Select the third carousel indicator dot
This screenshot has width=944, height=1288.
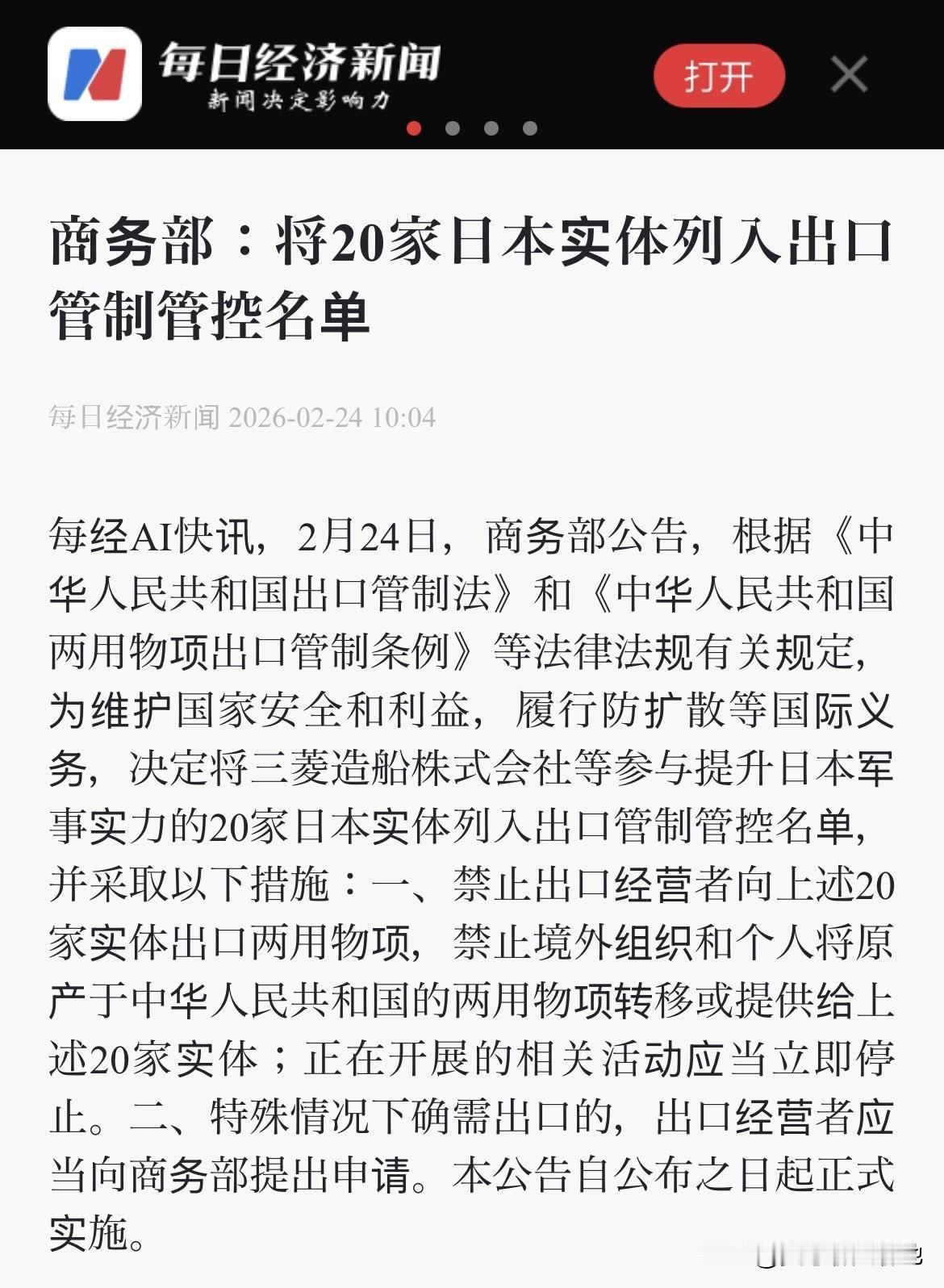[491, 126]
